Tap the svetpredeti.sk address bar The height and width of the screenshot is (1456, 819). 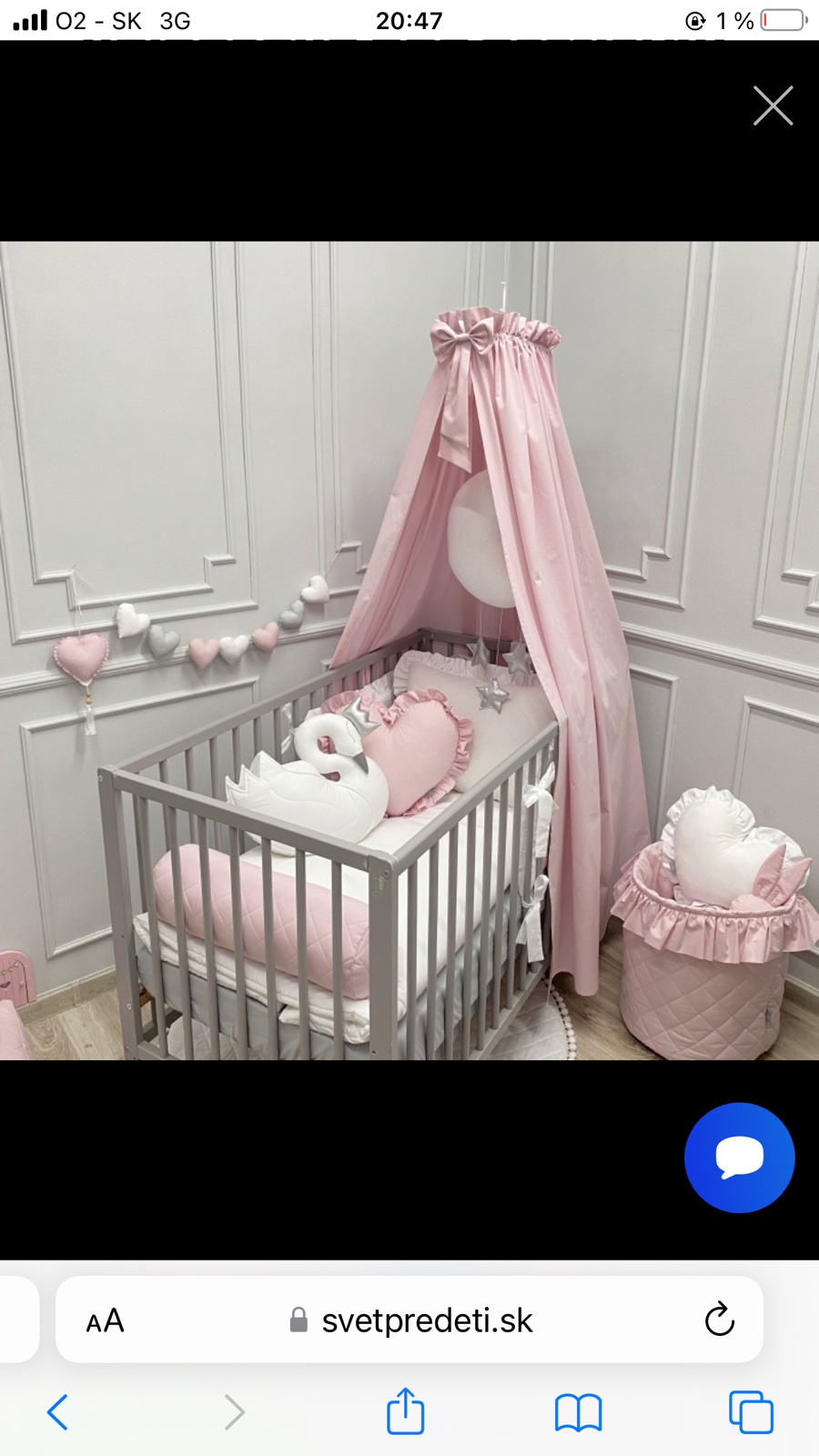[x=426, y=1320]
